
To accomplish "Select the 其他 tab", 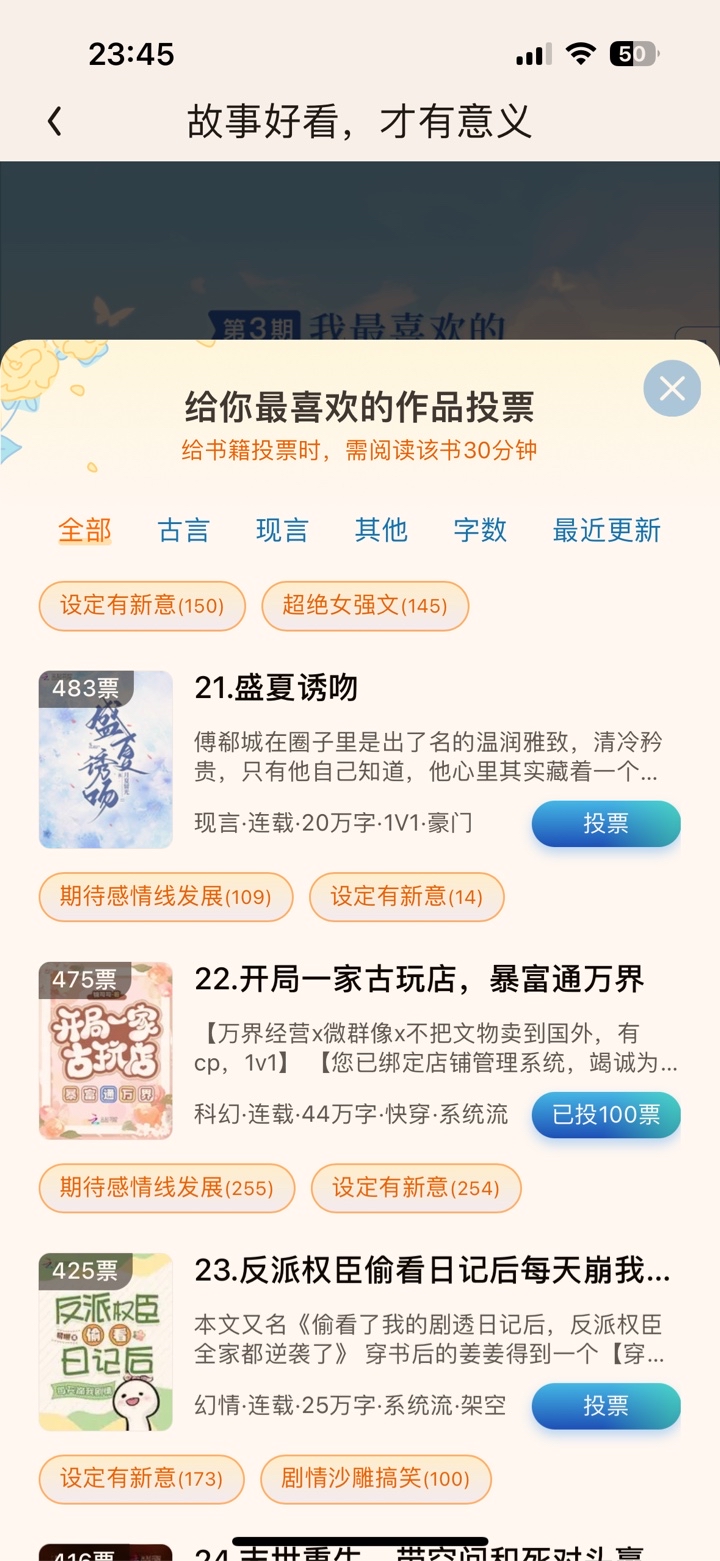I will 381,530.
